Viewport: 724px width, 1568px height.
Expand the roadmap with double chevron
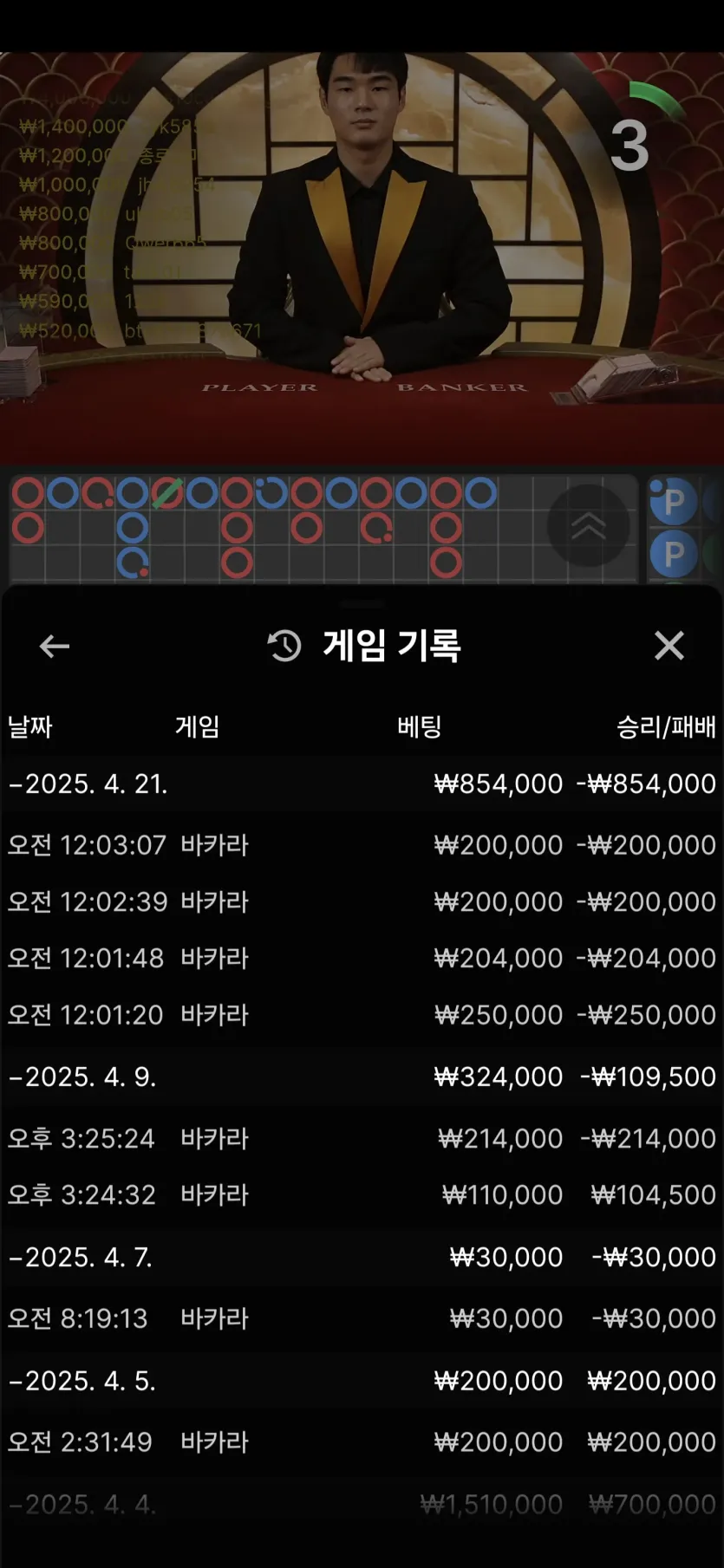pyautogui.click(x=588, y=525)
